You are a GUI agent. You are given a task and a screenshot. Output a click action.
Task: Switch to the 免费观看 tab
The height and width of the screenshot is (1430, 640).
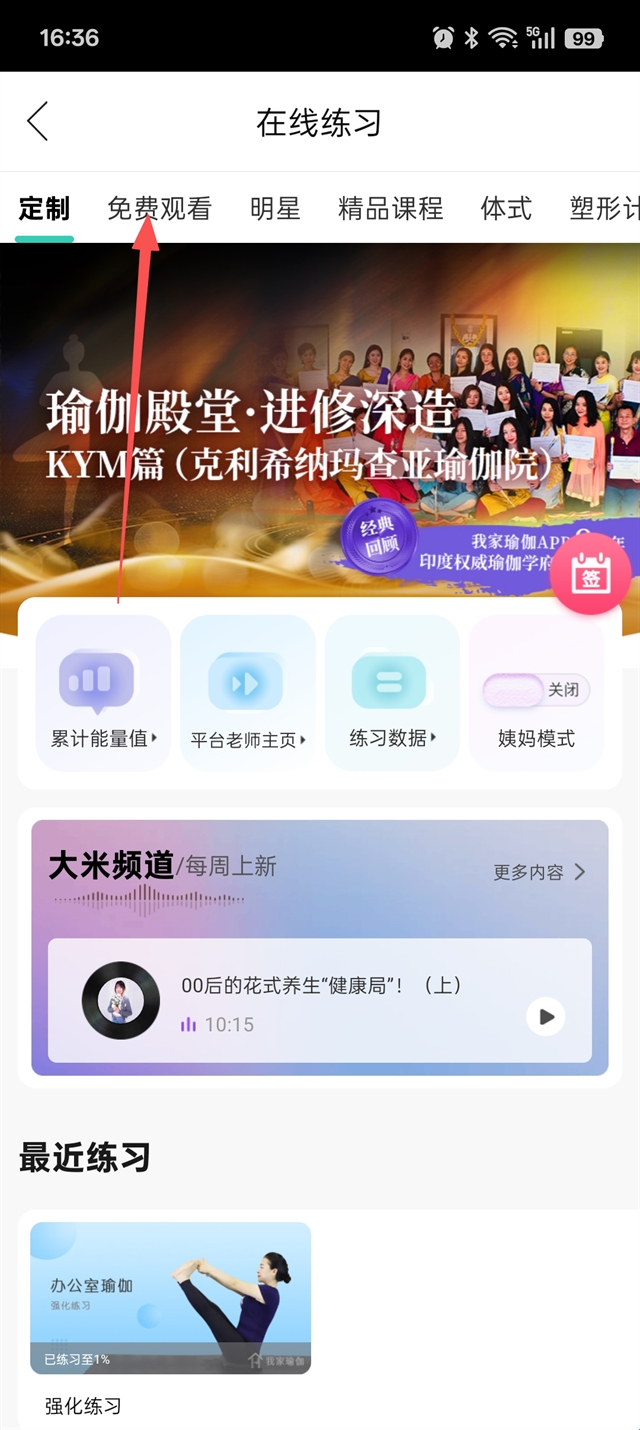[159, 209]
